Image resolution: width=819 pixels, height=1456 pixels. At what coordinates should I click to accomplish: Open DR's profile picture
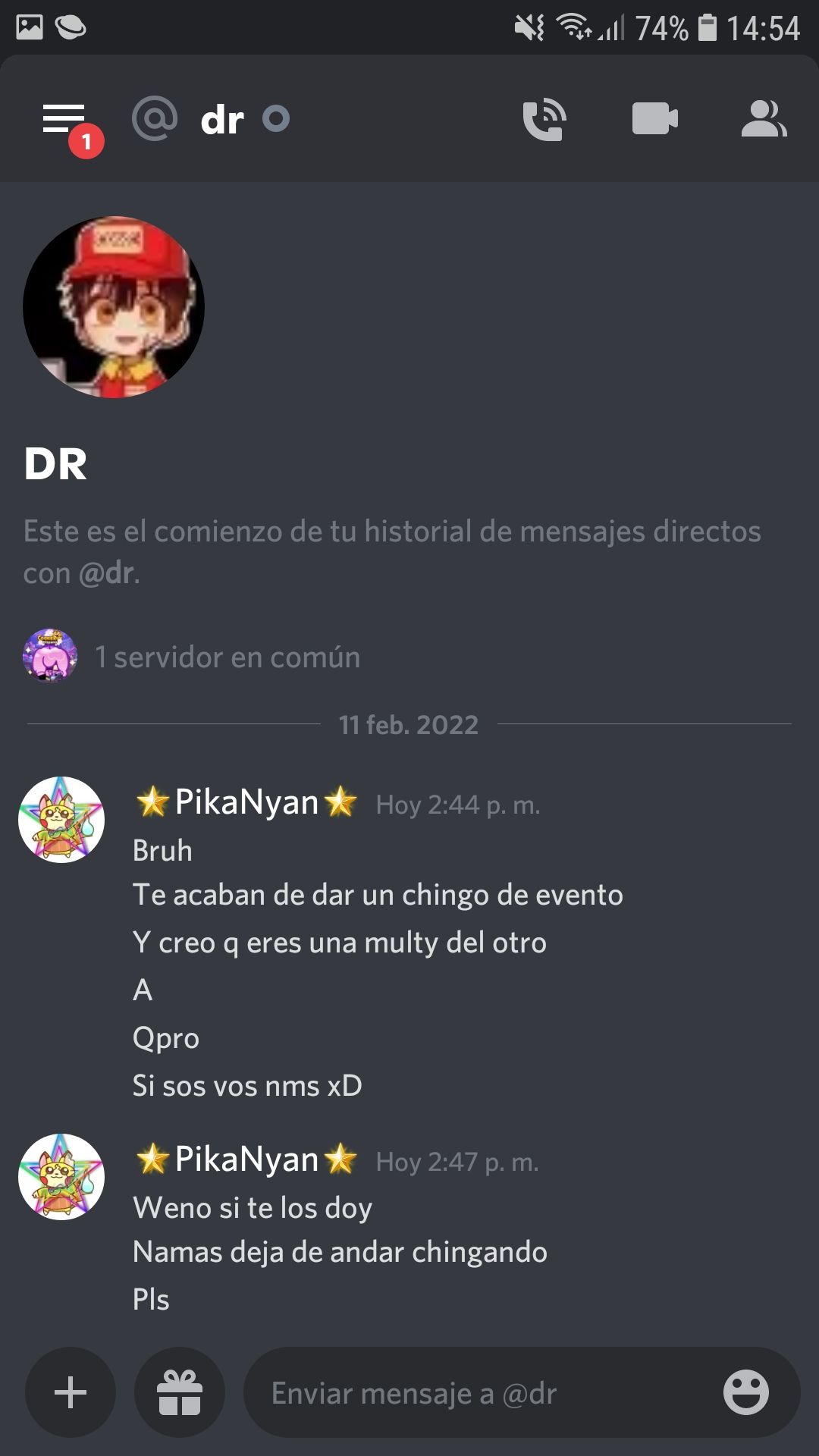tap(114, 307)
